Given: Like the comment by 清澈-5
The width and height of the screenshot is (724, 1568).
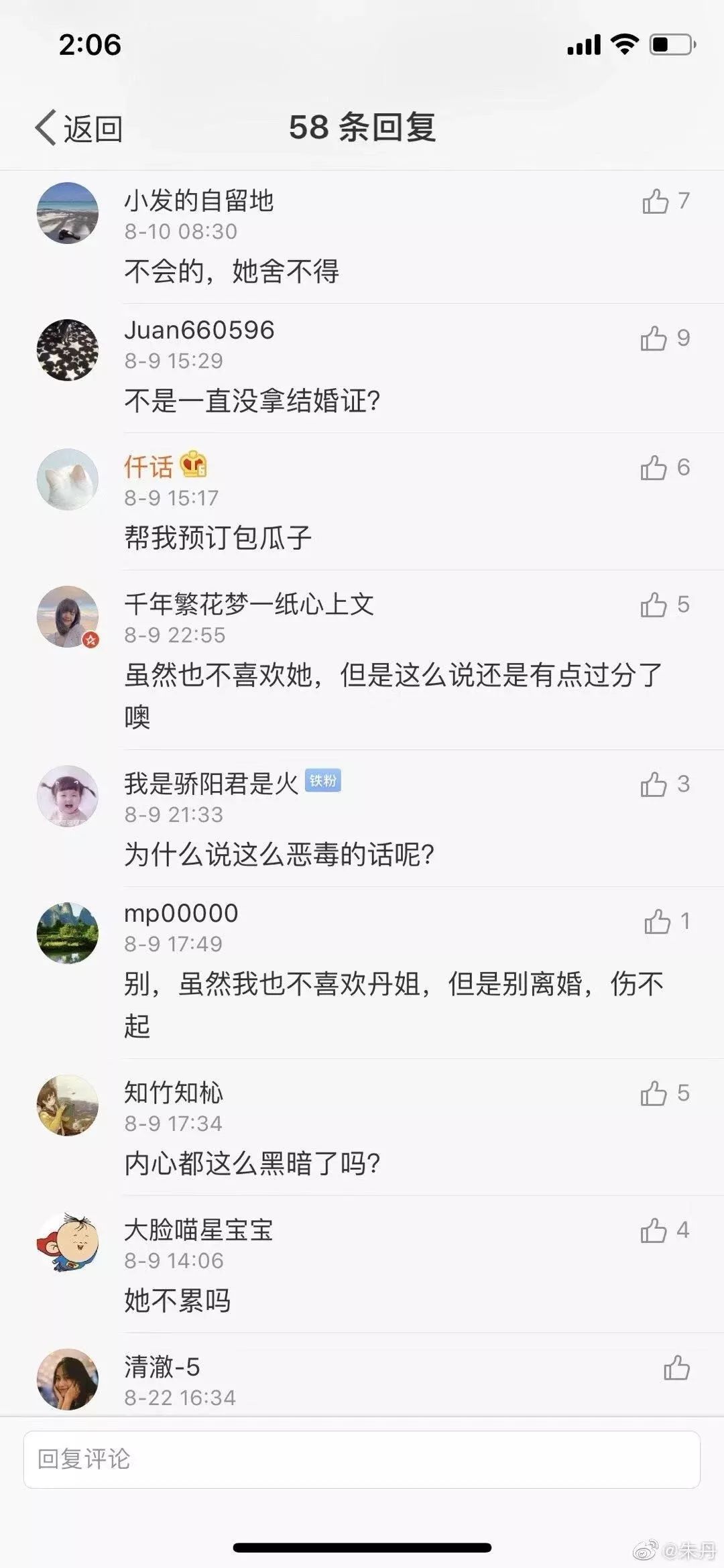Looking at the screenshot, I should [x=677, y=1368].
